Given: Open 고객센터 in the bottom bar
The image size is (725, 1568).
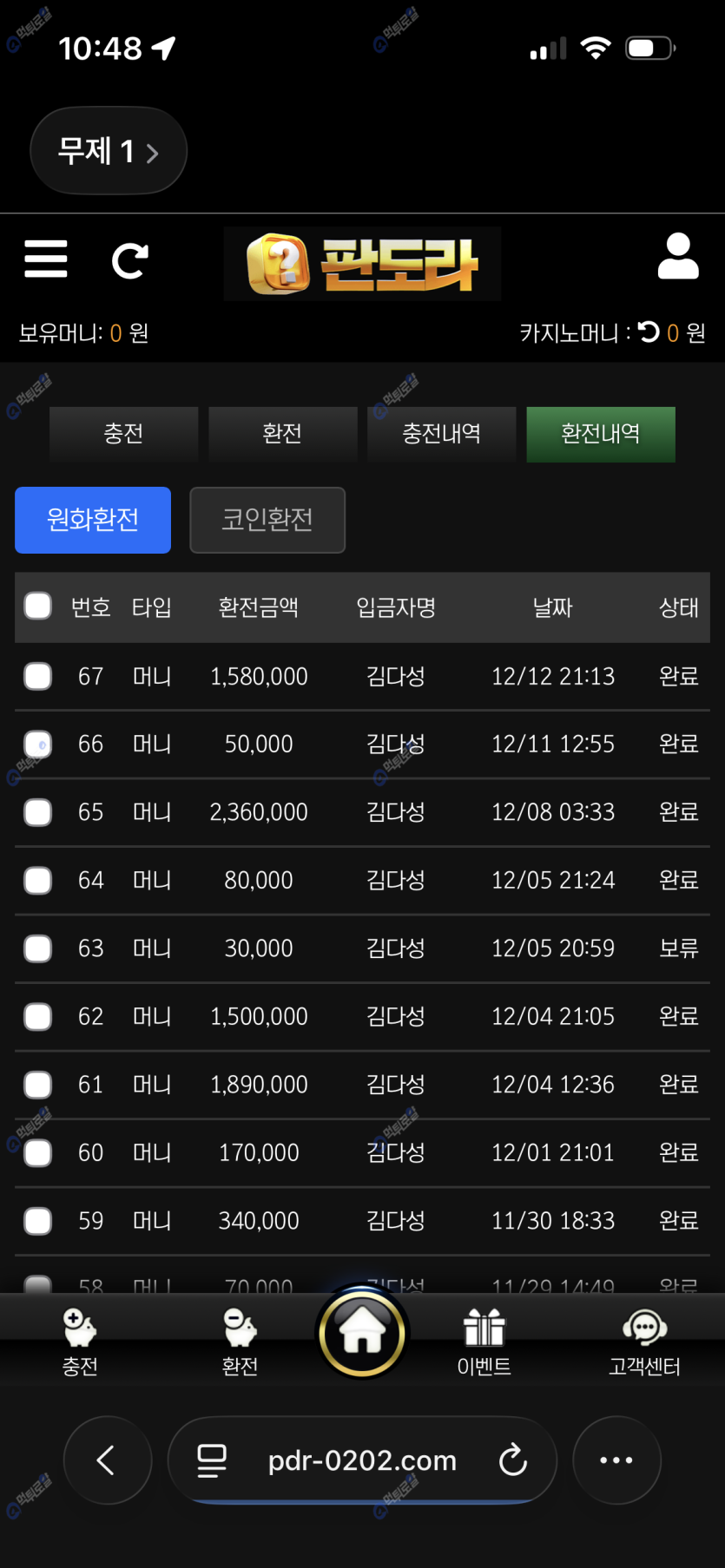Looking at the screenshot, I should click(x=644, y=1342).
